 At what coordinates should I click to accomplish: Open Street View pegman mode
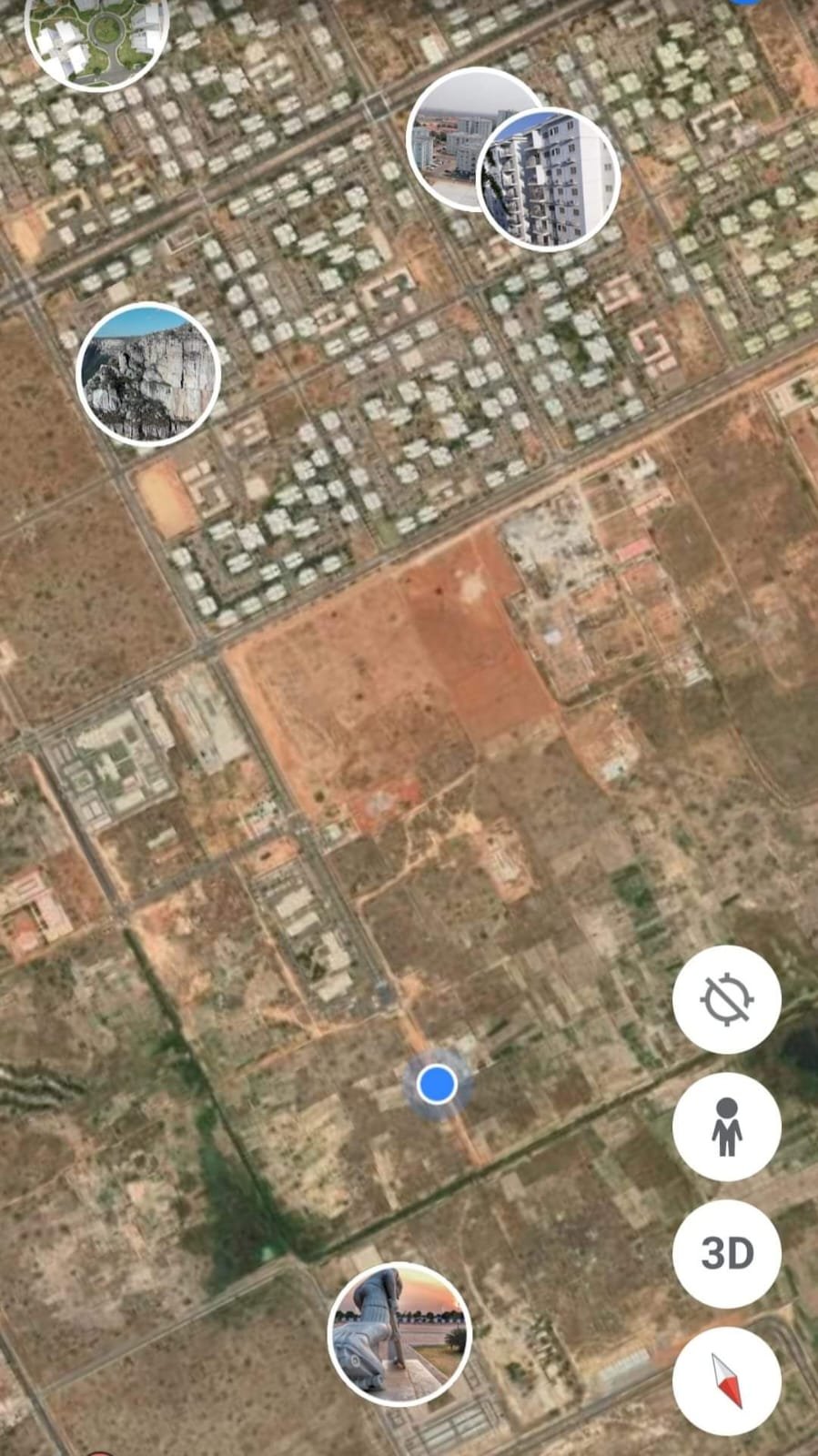(x=726, y=1127)
